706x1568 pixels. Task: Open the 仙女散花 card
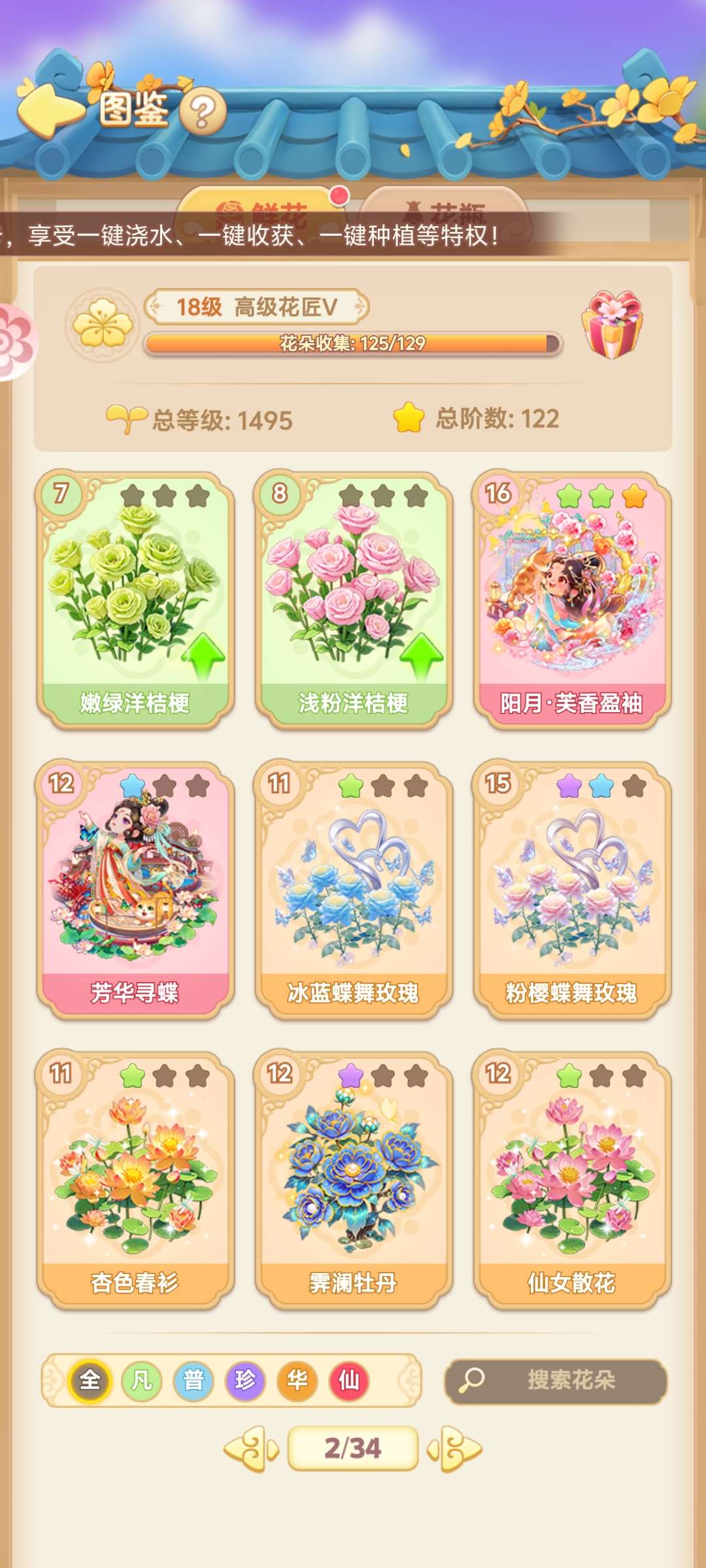[x=572, y=1180]
